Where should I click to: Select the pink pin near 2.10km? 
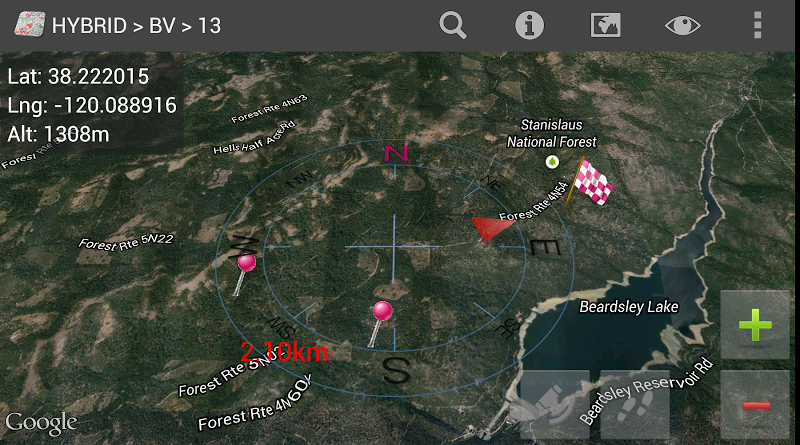coord(381,313)
